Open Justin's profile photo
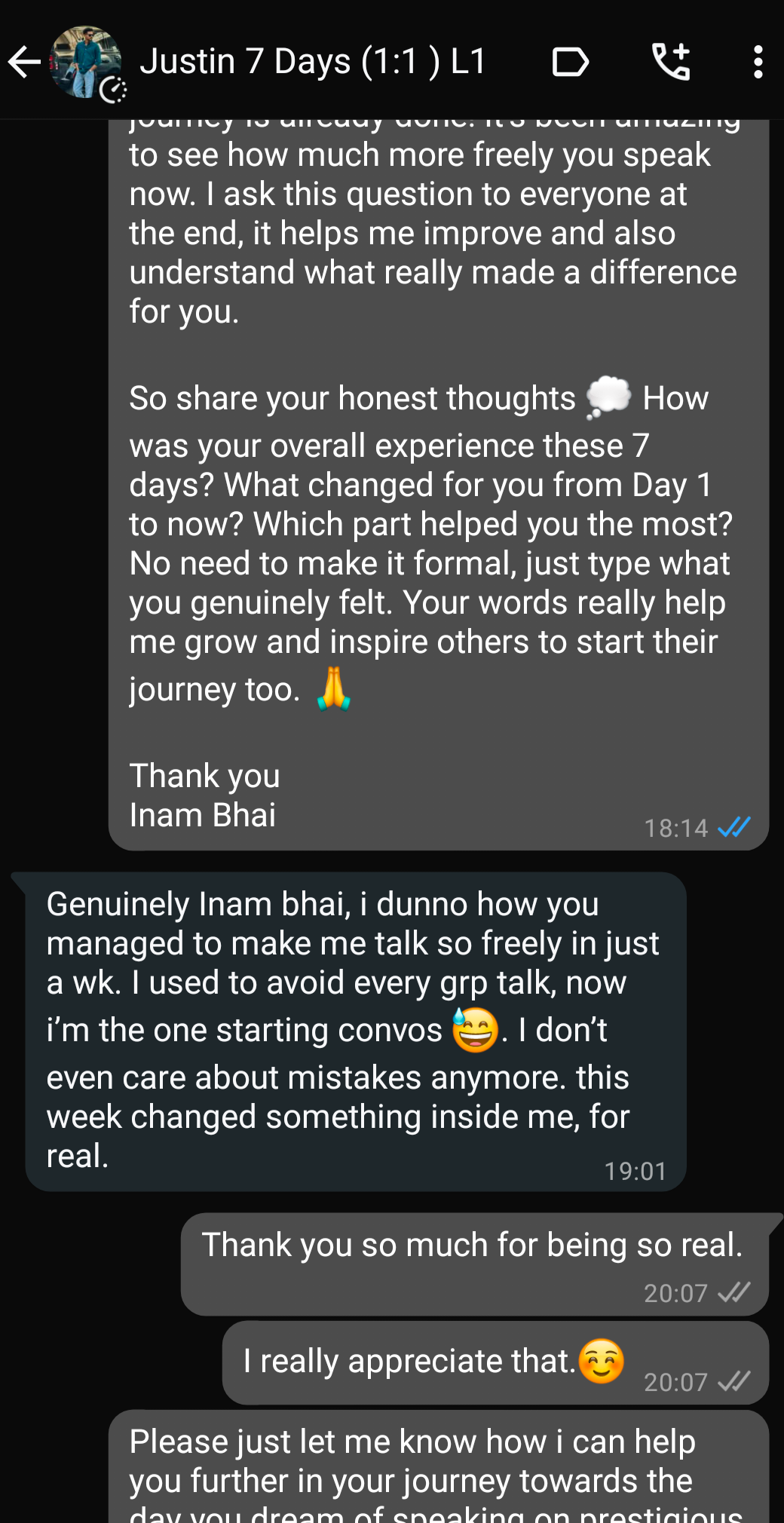Screen dimensions: 784x1523 (x=83, y=60)
